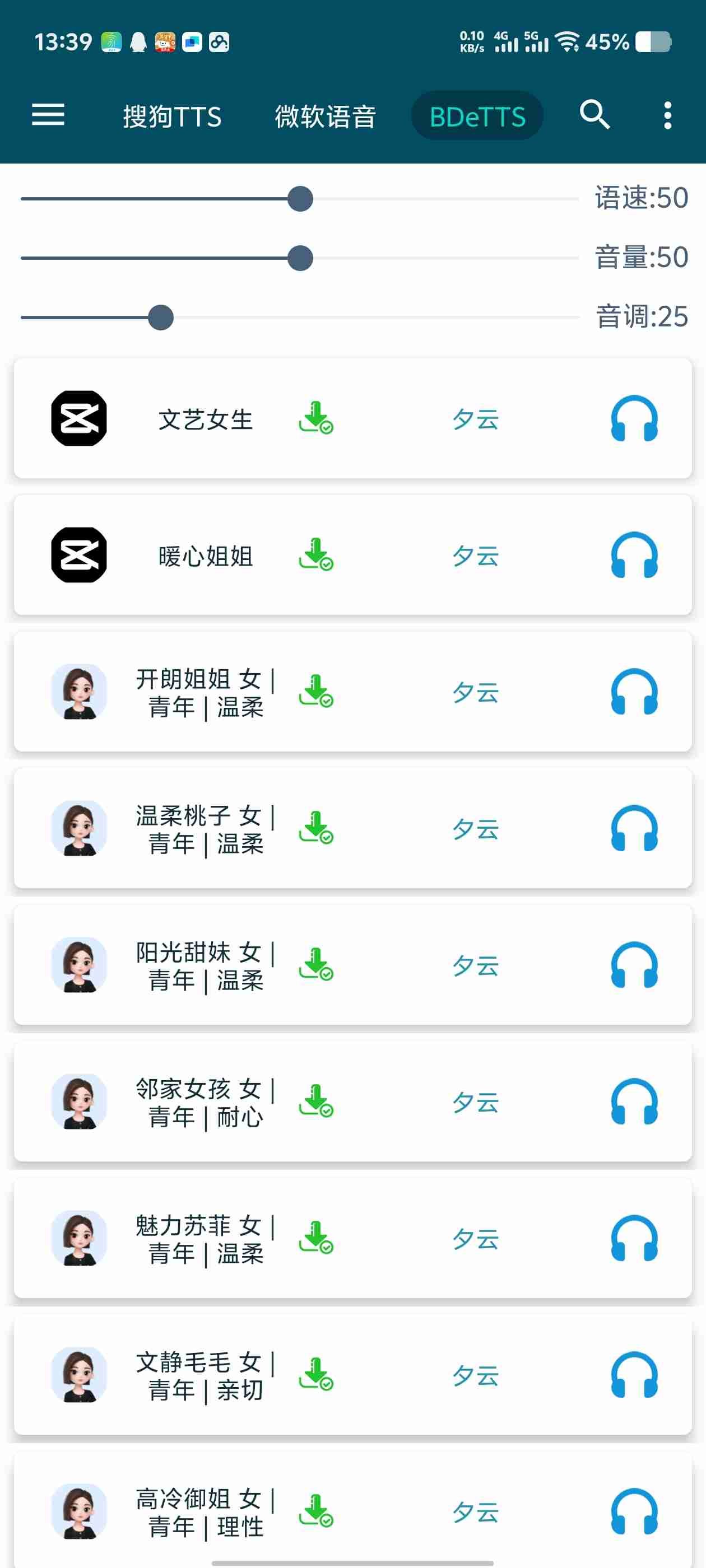The image size is (706, 1568).
Task: Switch to the 搜狗TTS tab
Action: pos(173,116)
